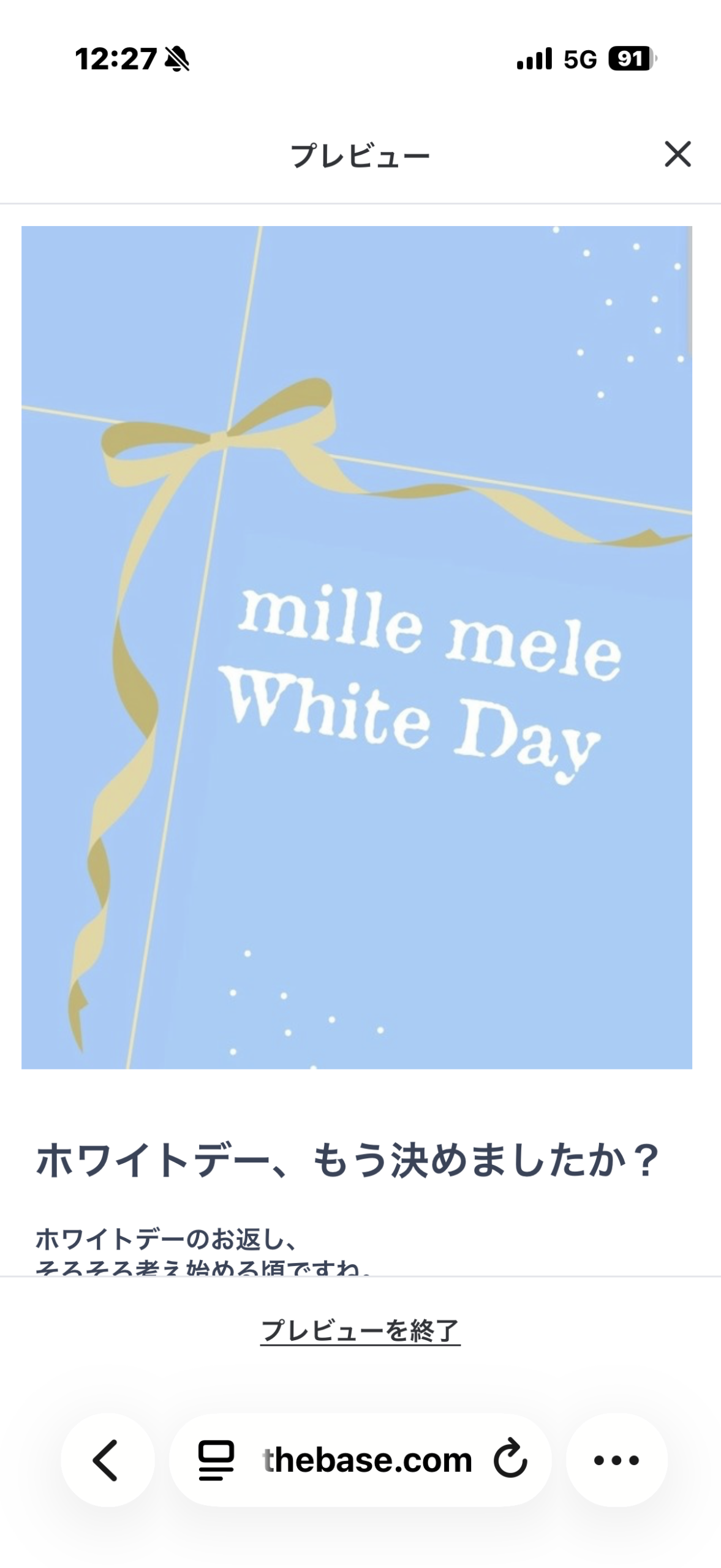The height and width of the screenshot is (1568, 721).
Task: Open the thebase.com address field
Action: (367, 1460)
